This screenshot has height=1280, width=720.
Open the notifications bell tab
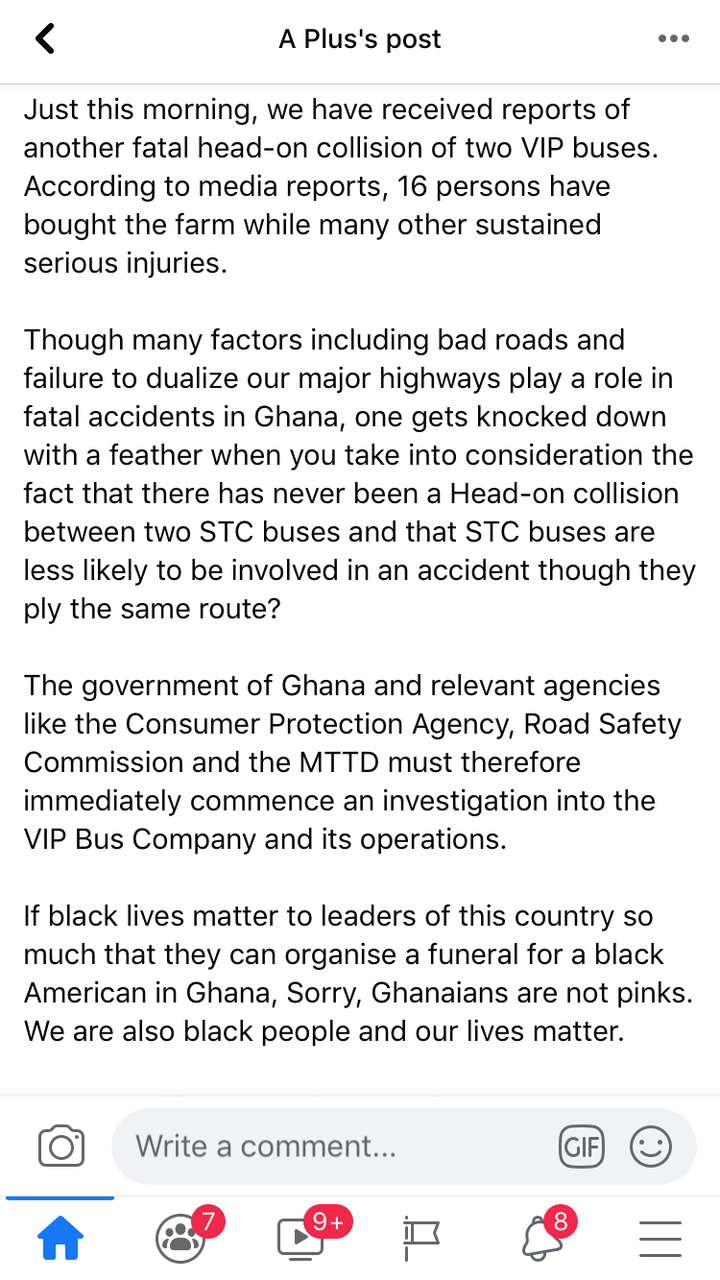[x=541, y=1238]
